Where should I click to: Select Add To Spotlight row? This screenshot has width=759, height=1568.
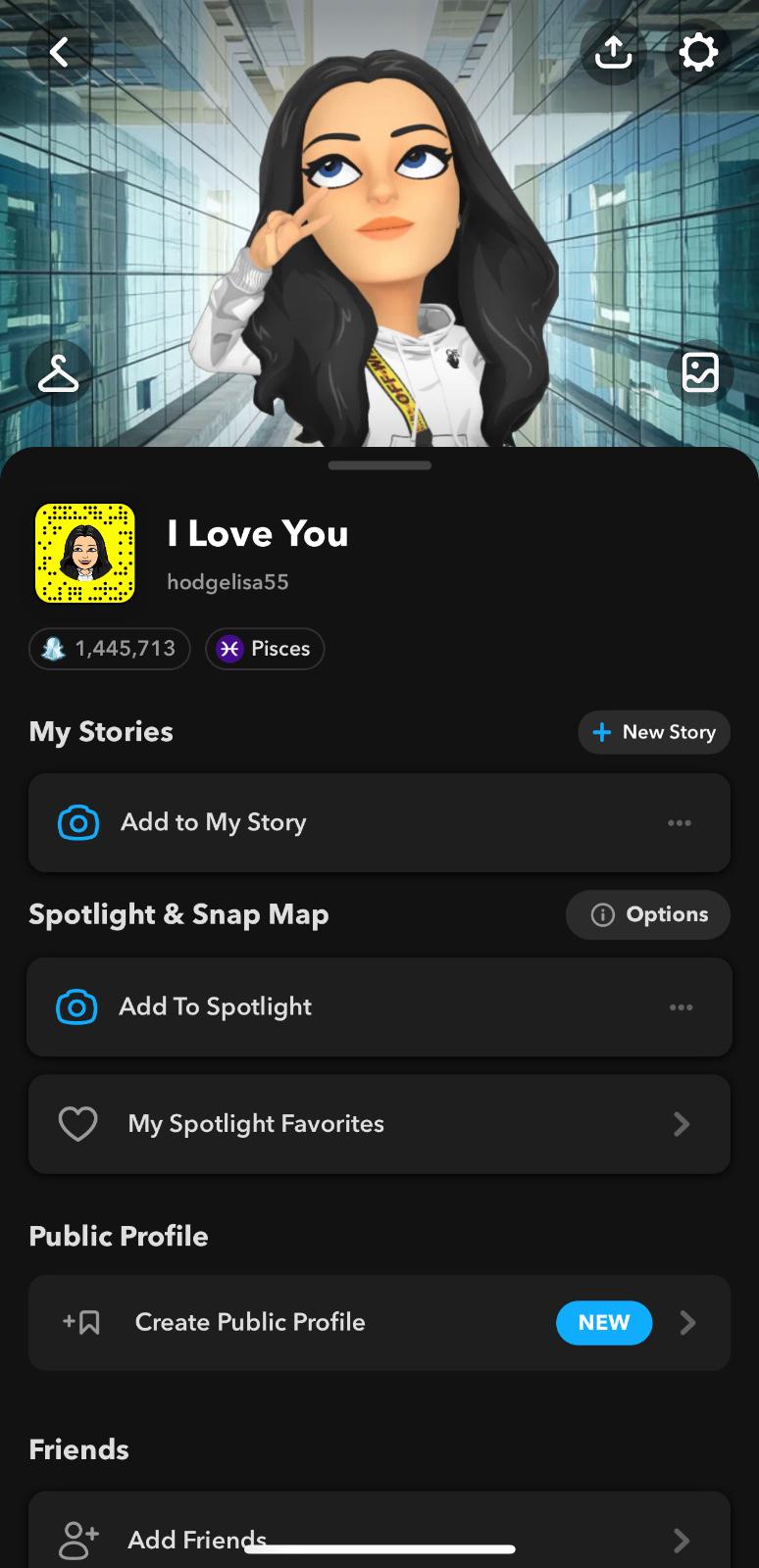pos(324,1006)
